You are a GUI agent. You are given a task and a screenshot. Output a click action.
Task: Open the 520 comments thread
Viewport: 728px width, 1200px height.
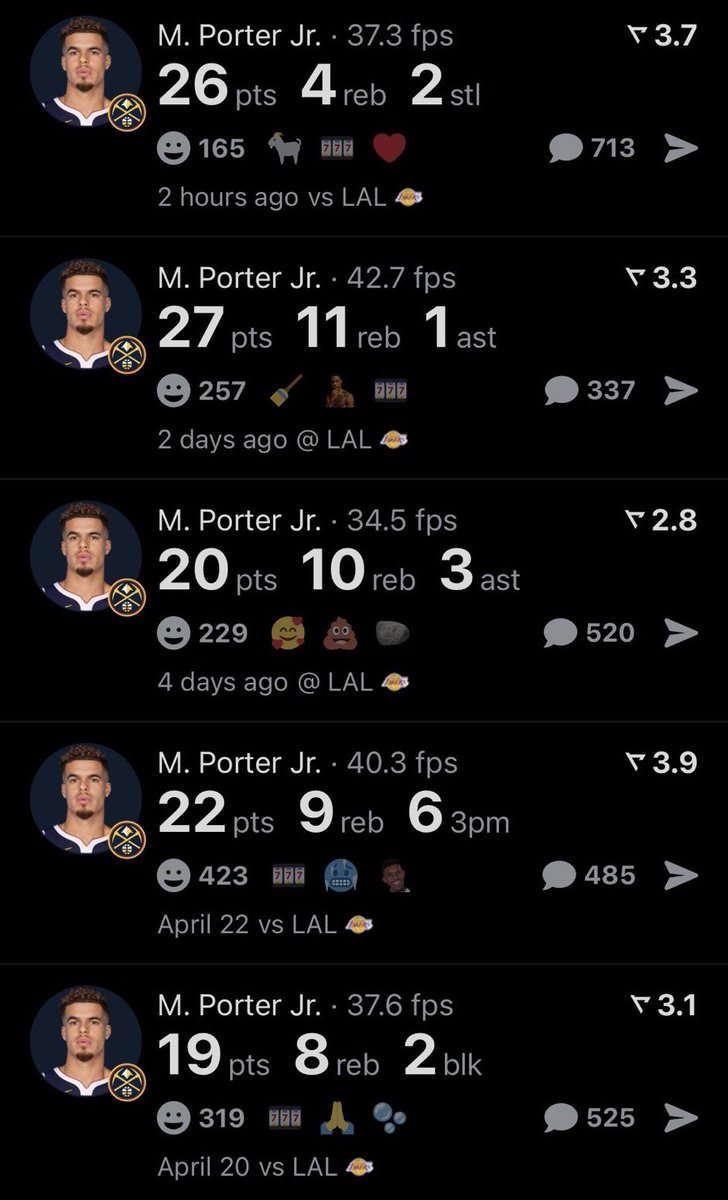[x=591, y=633]
